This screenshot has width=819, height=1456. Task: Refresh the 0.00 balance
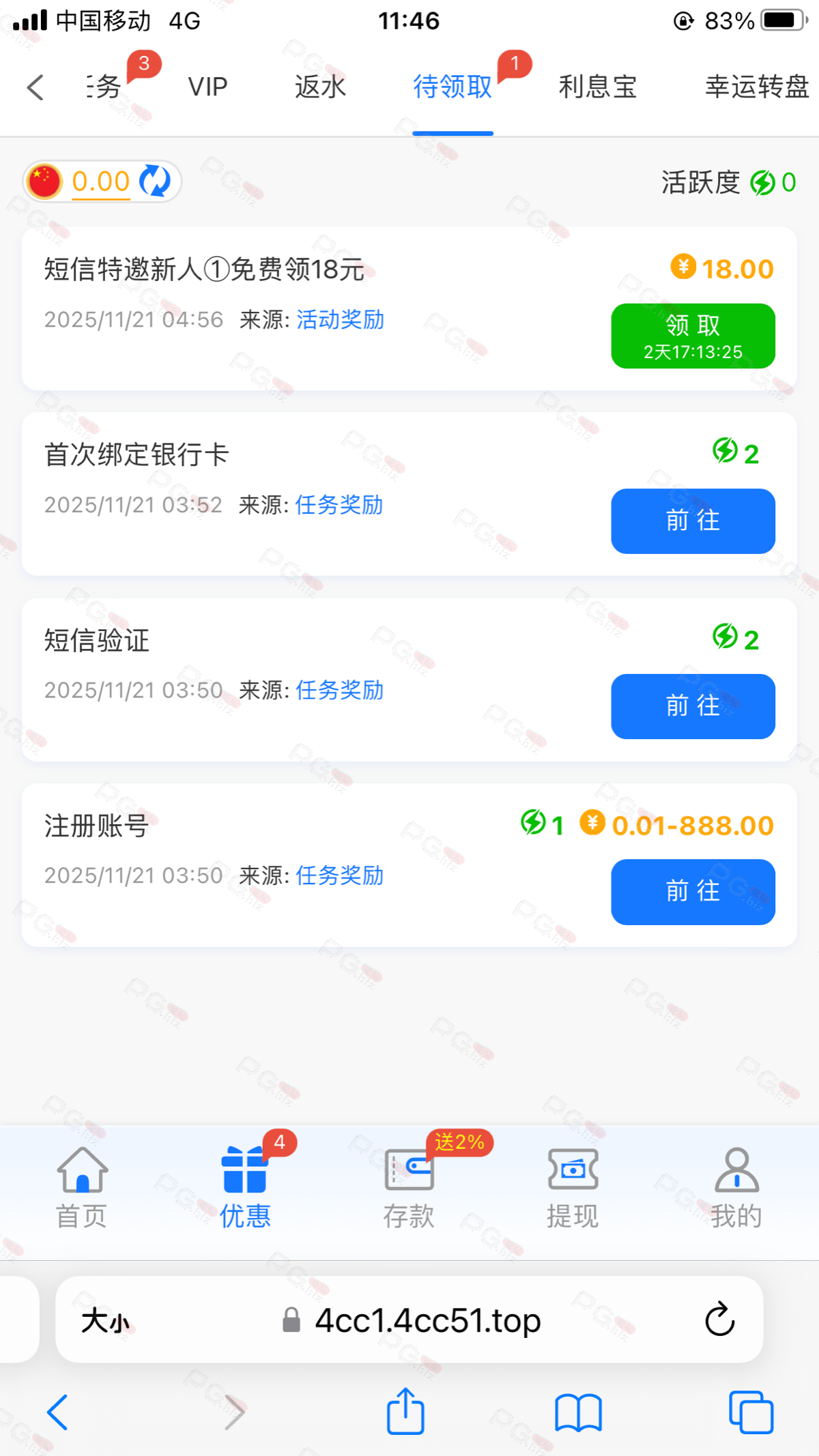pos(156,181)
